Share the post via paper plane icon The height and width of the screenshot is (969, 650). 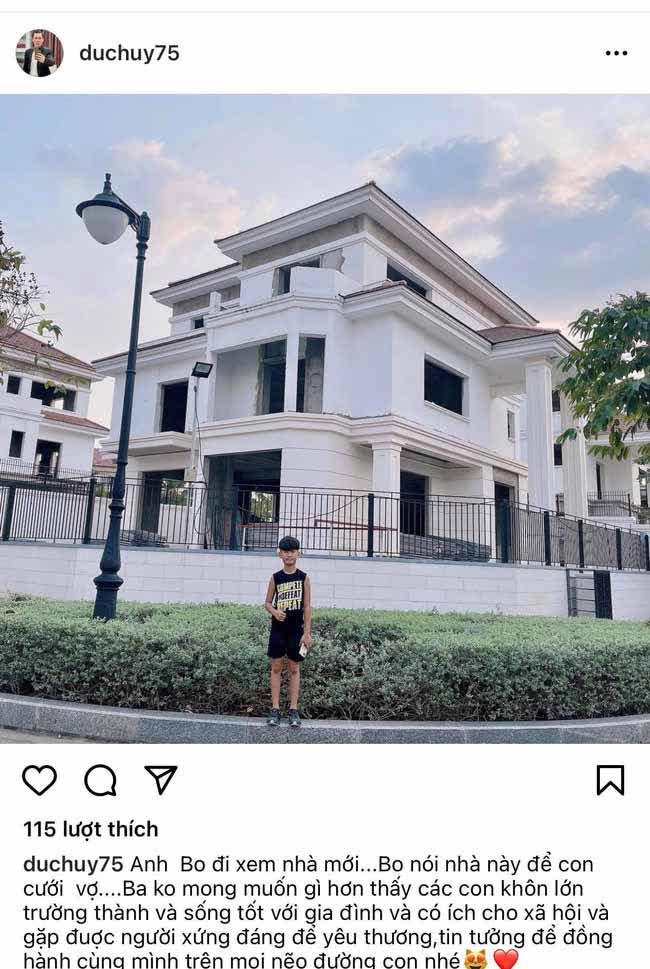[160, 780]
